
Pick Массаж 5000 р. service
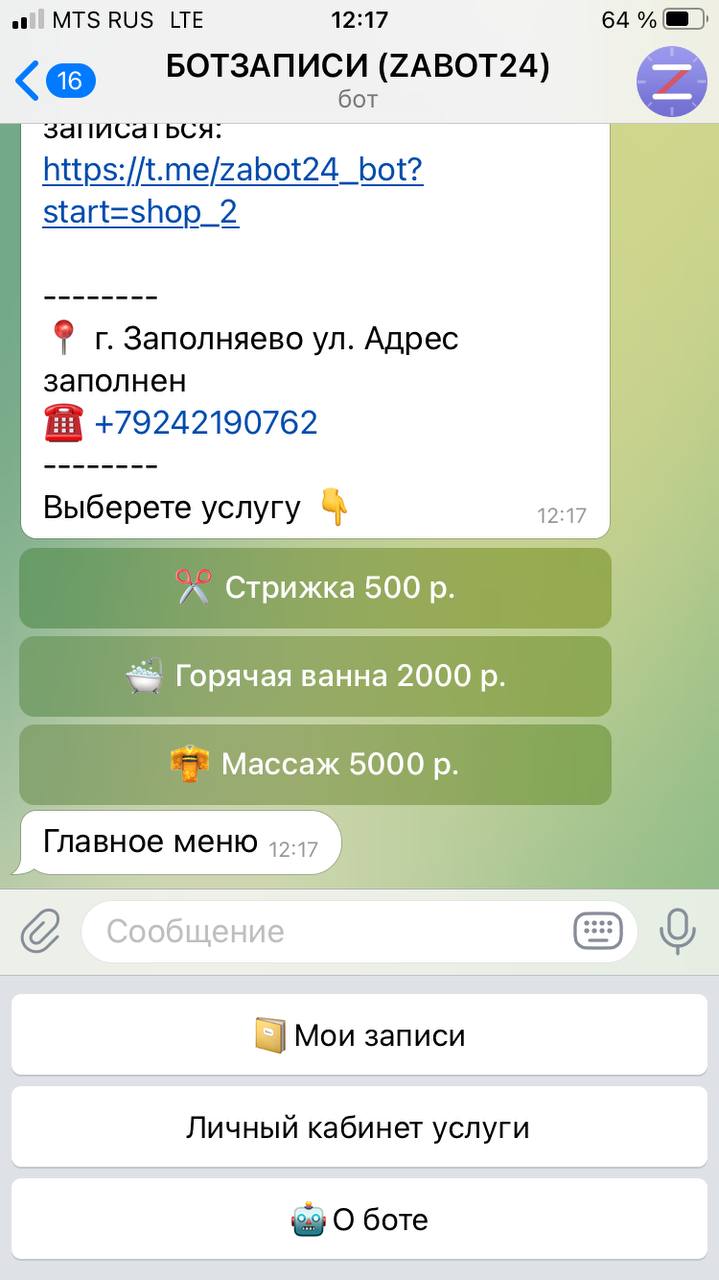(x=315, y=765)
